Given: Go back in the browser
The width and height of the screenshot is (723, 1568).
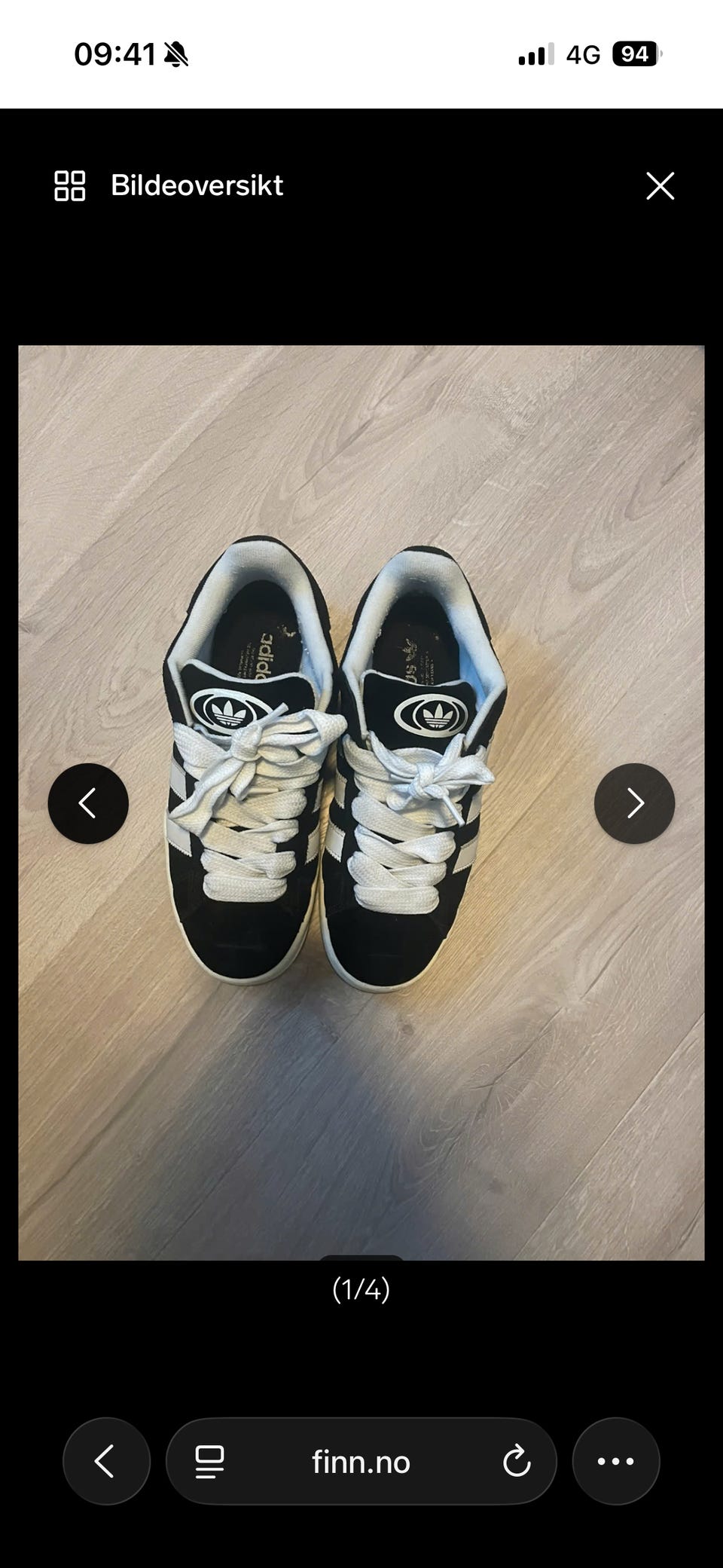Looking at the screenshot, I should pyautogui.click(x=106, y=1461).
